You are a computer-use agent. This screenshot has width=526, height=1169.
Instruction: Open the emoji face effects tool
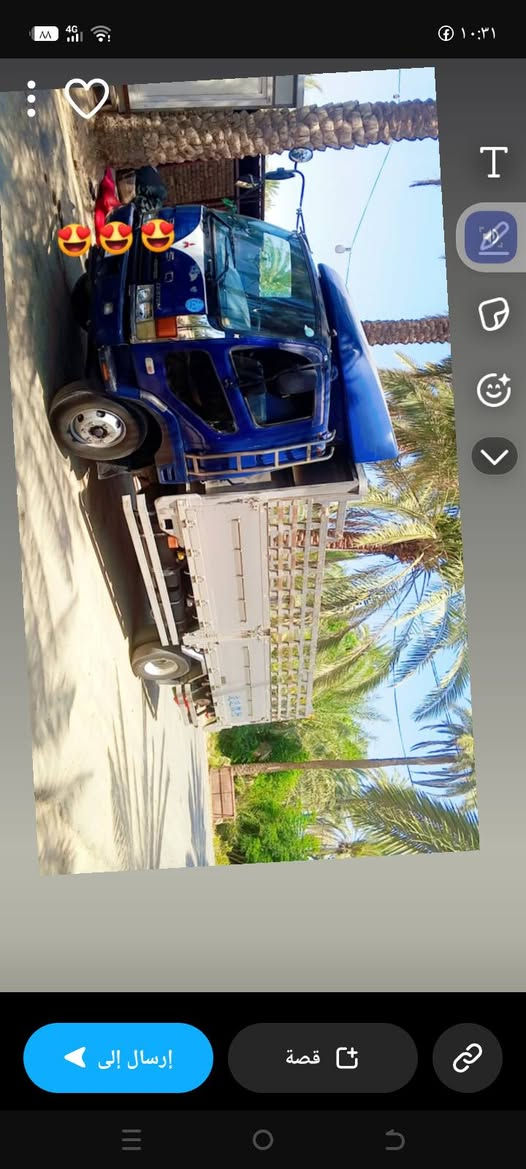coord(494,390)
